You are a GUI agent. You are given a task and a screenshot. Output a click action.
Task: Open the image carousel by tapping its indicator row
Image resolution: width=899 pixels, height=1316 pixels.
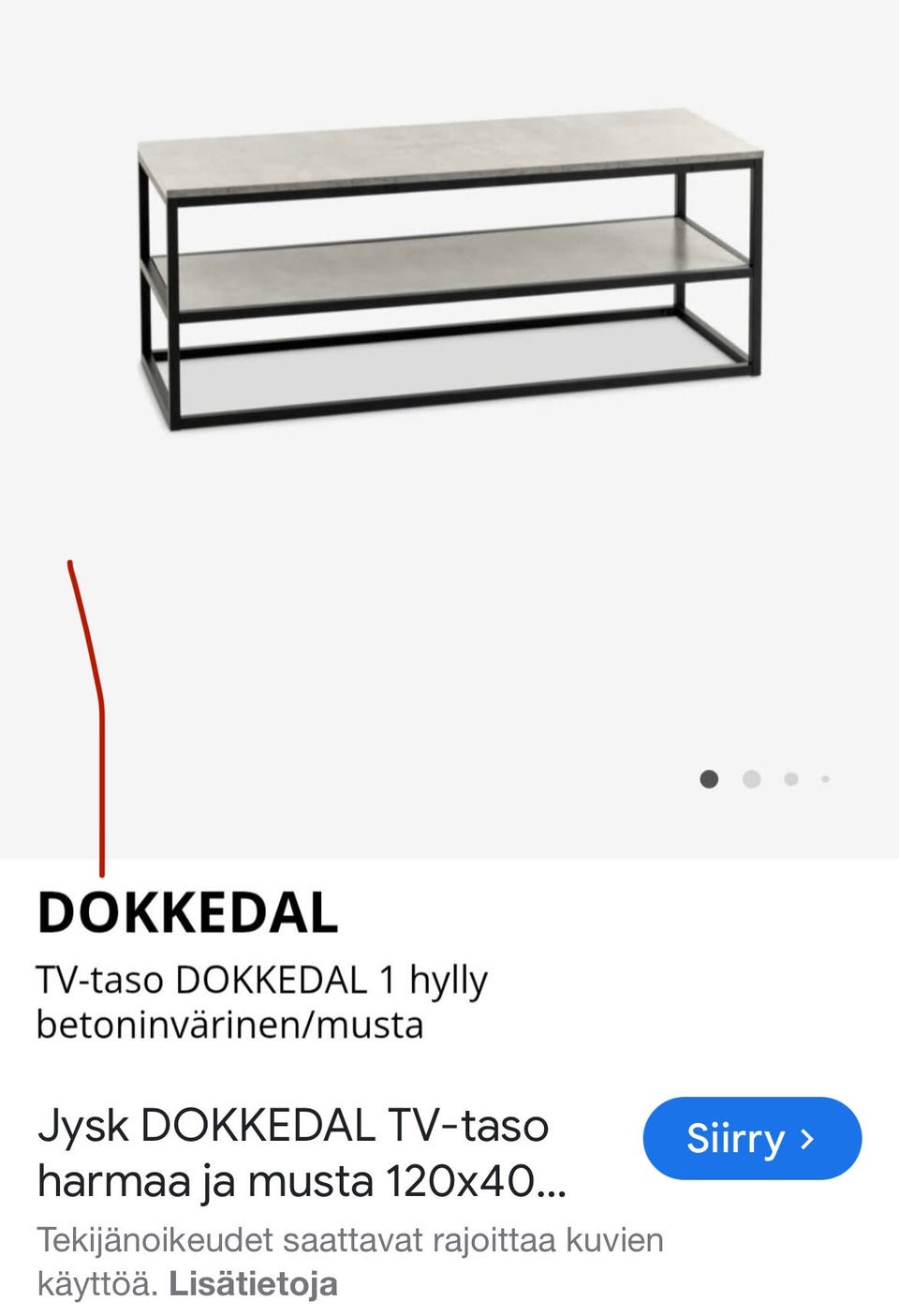point(766,777)
